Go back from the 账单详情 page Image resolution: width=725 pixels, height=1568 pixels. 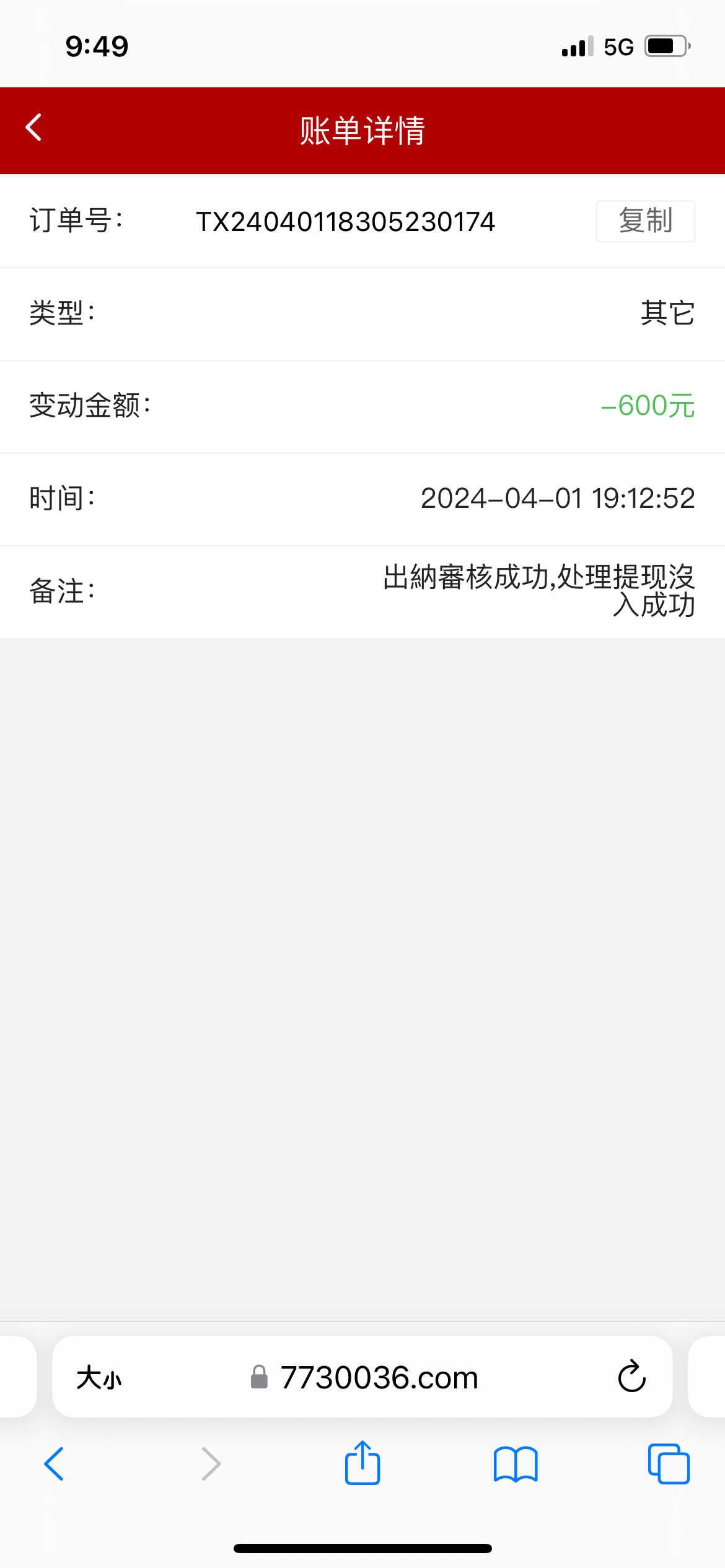point(34,128)
